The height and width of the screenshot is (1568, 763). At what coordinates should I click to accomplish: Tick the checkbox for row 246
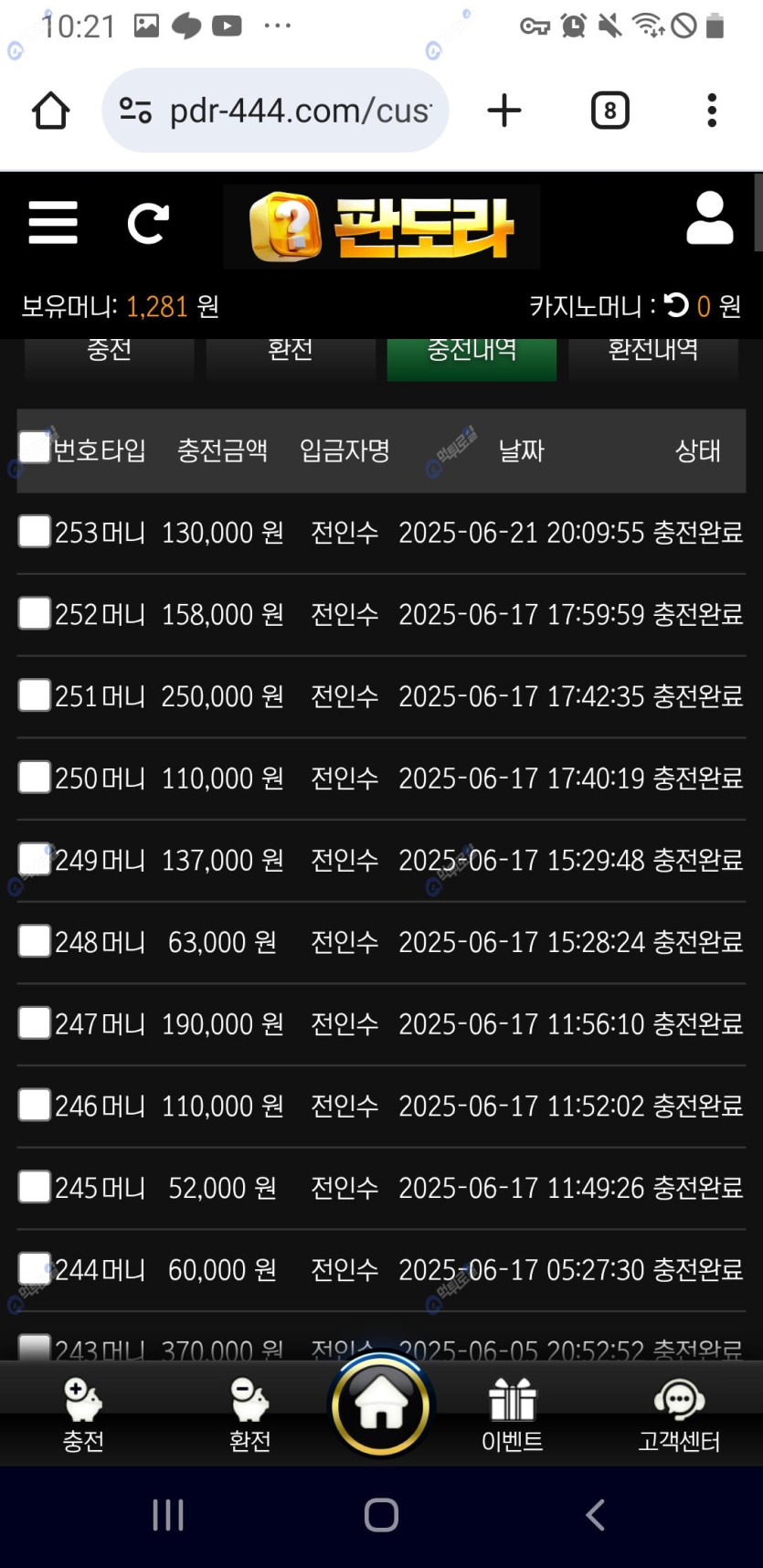pos(35,1105)
